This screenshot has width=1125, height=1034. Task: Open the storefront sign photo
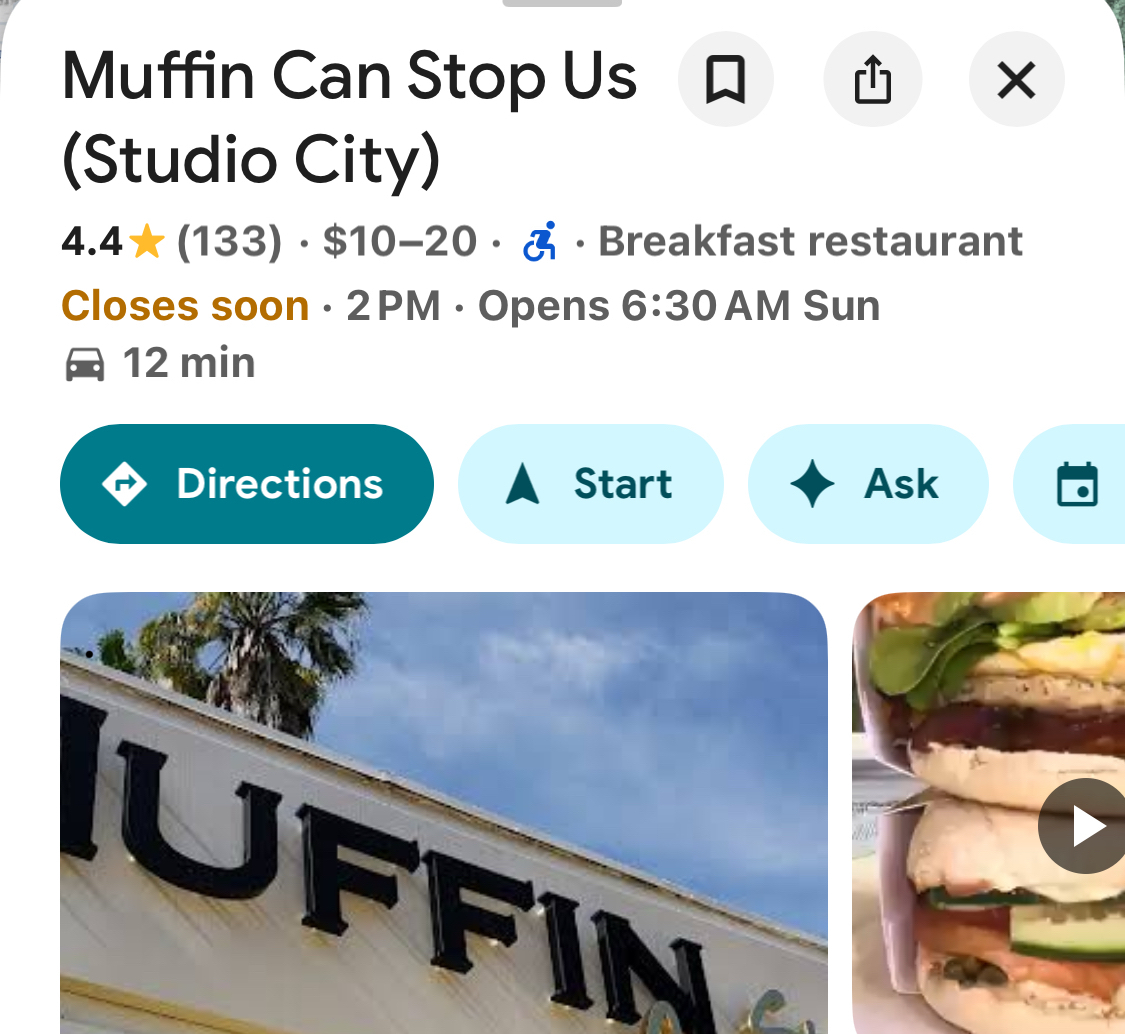point(444,812)
